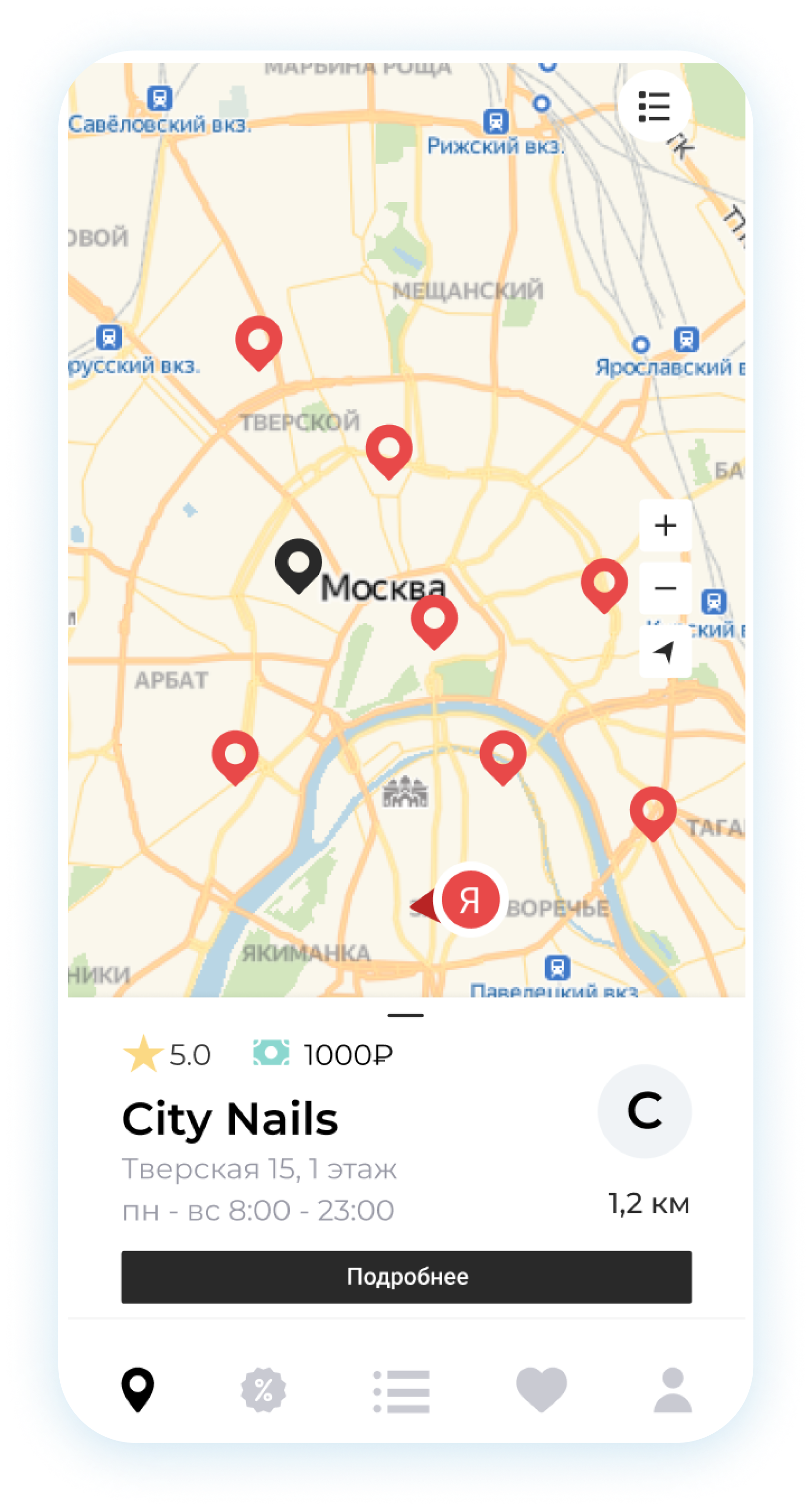Screen dimensions: 812x1509
Task: Open the City Nails avatar 'C'
Action: click(644, 1111)
